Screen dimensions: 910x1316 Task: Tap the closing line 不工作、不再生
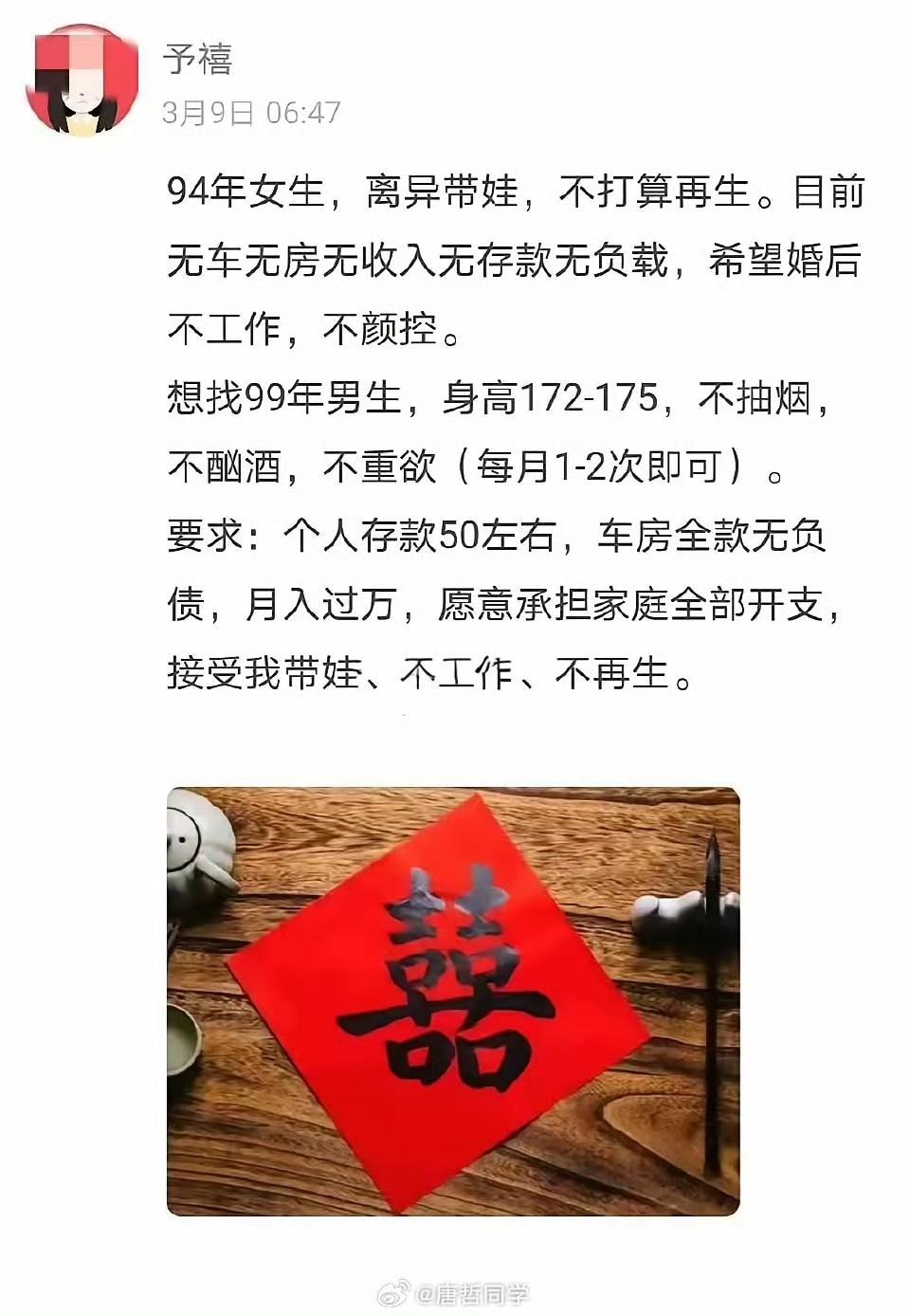[531, 673]
